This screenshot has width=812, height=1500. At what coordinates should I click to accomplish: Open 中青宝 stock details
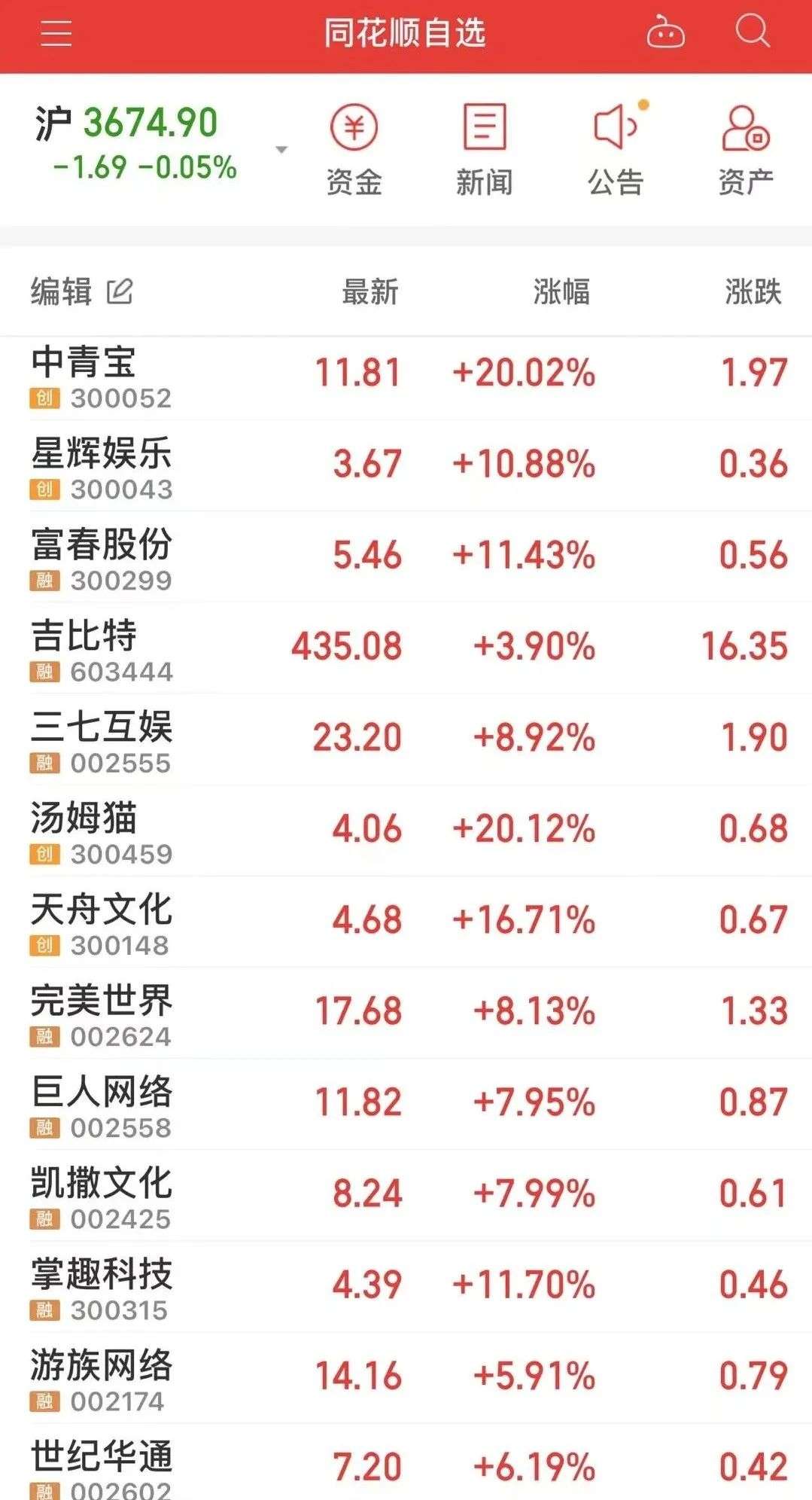84,362
